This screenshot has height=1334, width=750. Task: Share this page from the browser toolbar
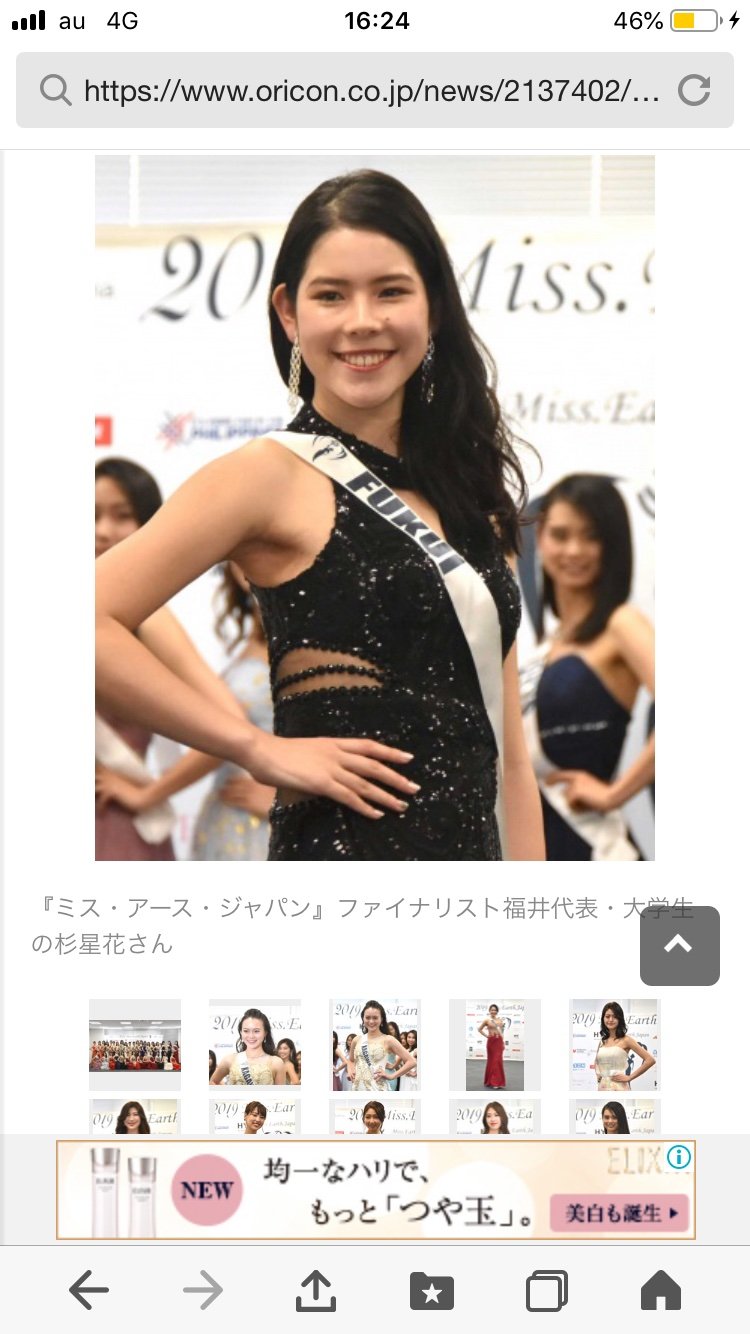[316, 1290]
